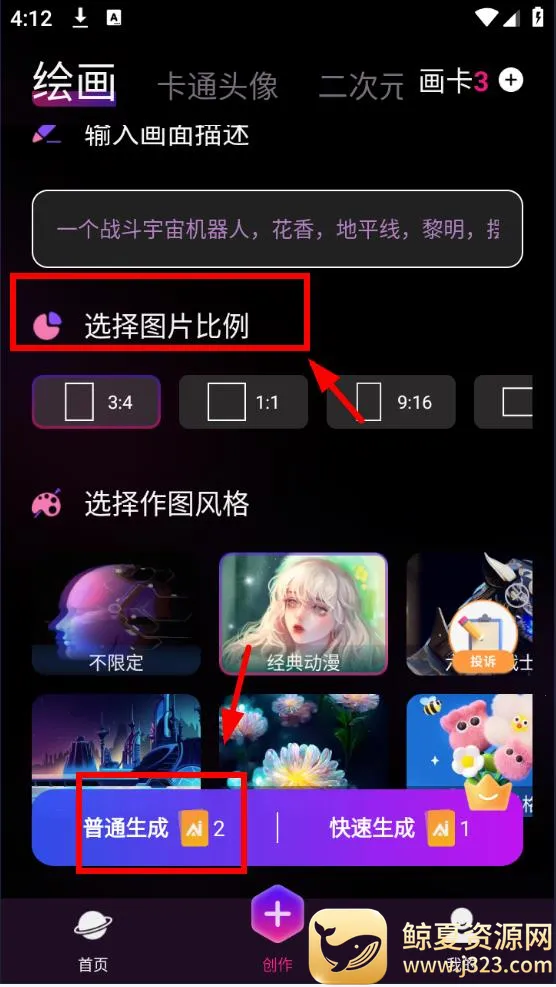Switch to the 二次元 tab
The image size is (556, 987).
(x=361, y=86)
